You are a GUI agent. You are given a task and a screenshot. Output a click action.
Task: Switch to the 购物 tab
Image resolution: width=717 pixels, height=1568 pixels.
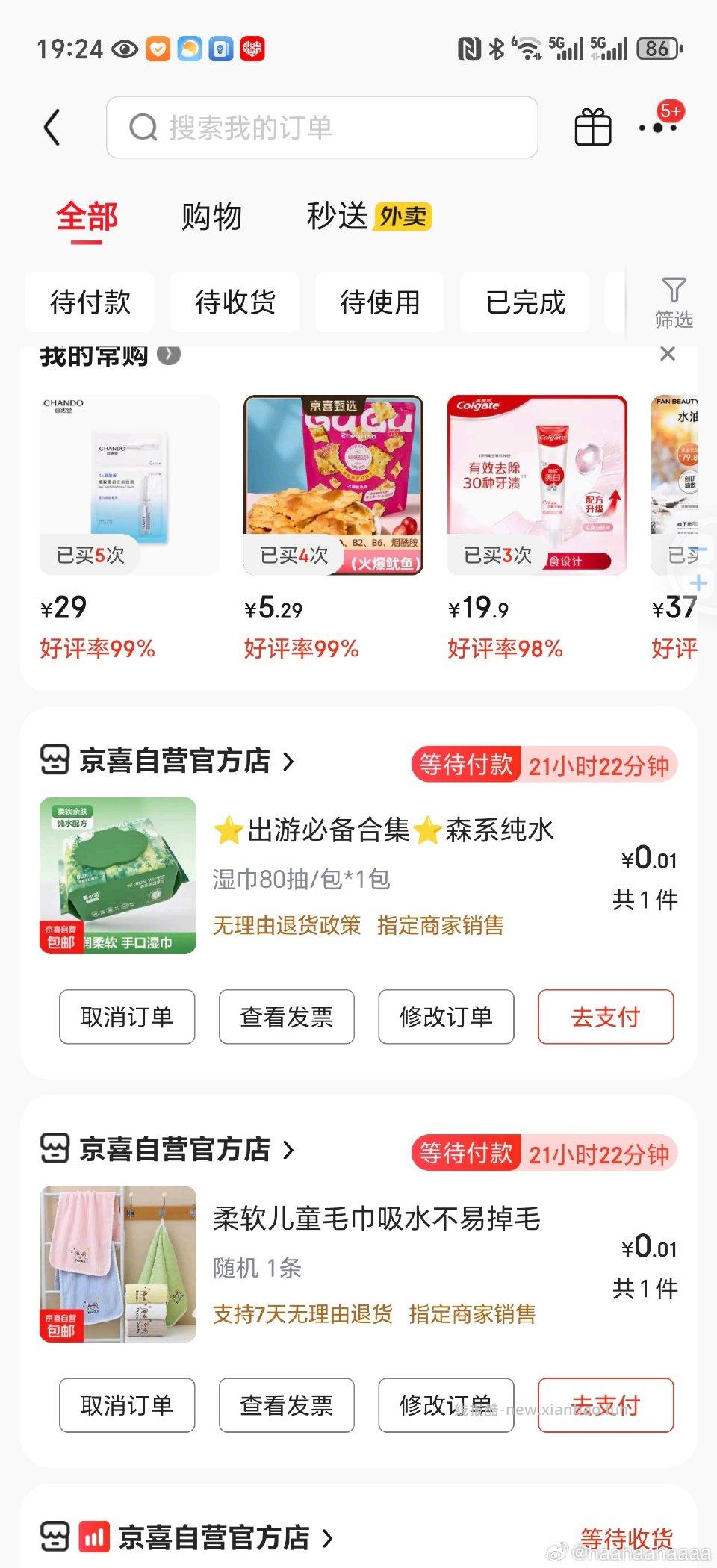[x=211, y=217]
